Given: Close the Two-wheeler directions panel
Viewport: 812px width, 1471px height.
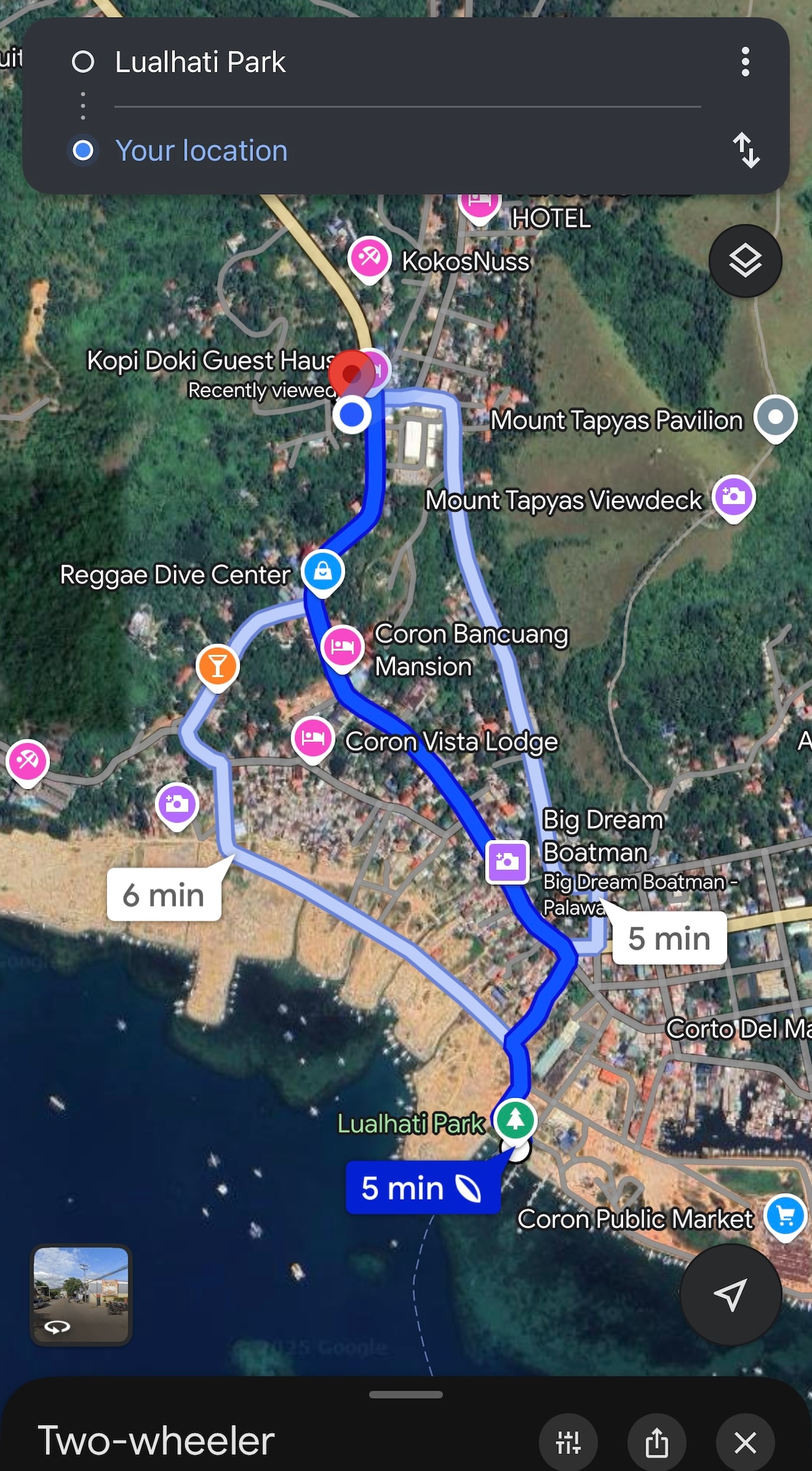Looking at the screenshot, I should 745,1443.
